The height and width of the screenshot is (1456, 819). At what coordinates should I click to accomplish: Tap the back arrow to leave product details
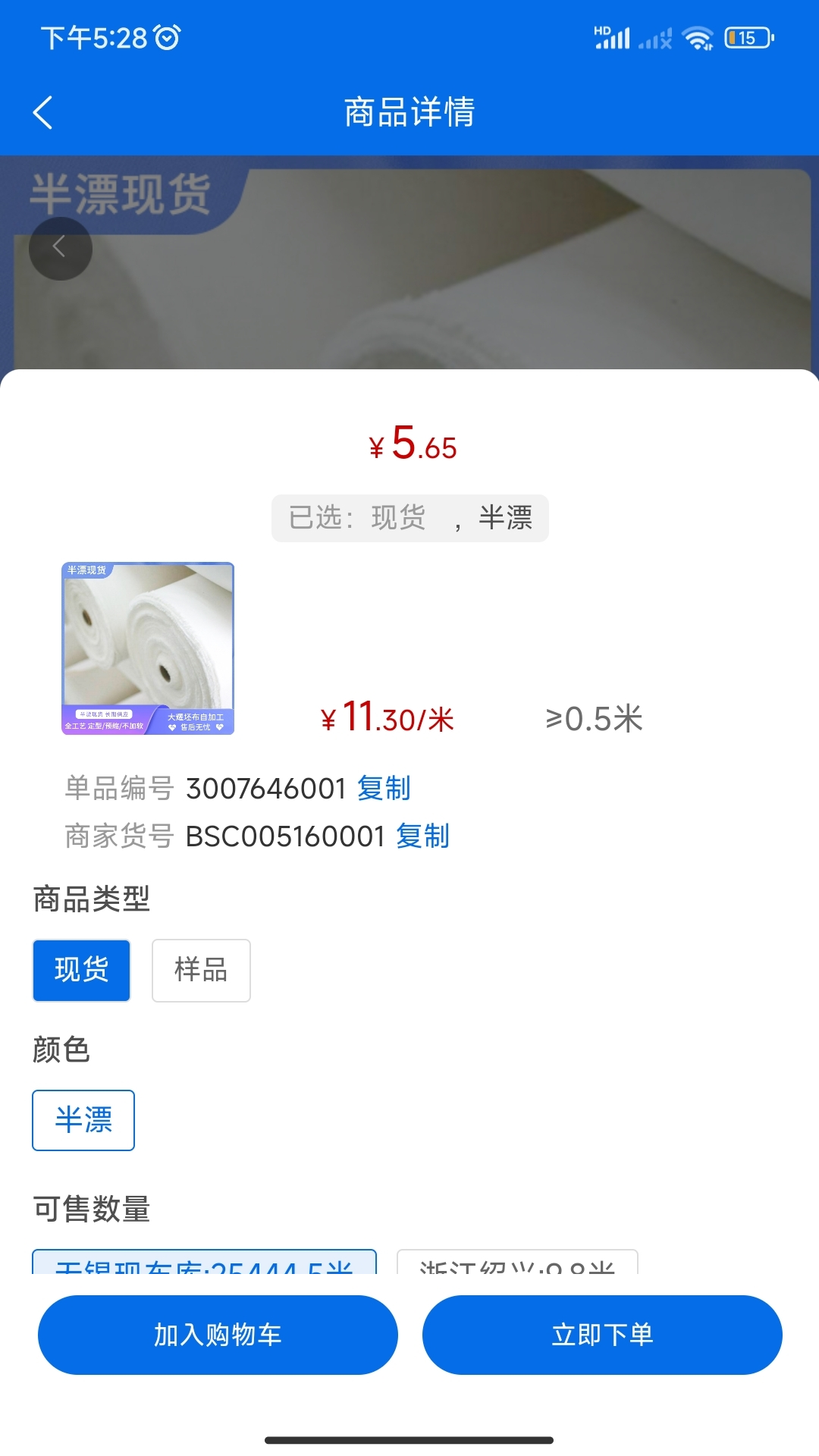42,112
